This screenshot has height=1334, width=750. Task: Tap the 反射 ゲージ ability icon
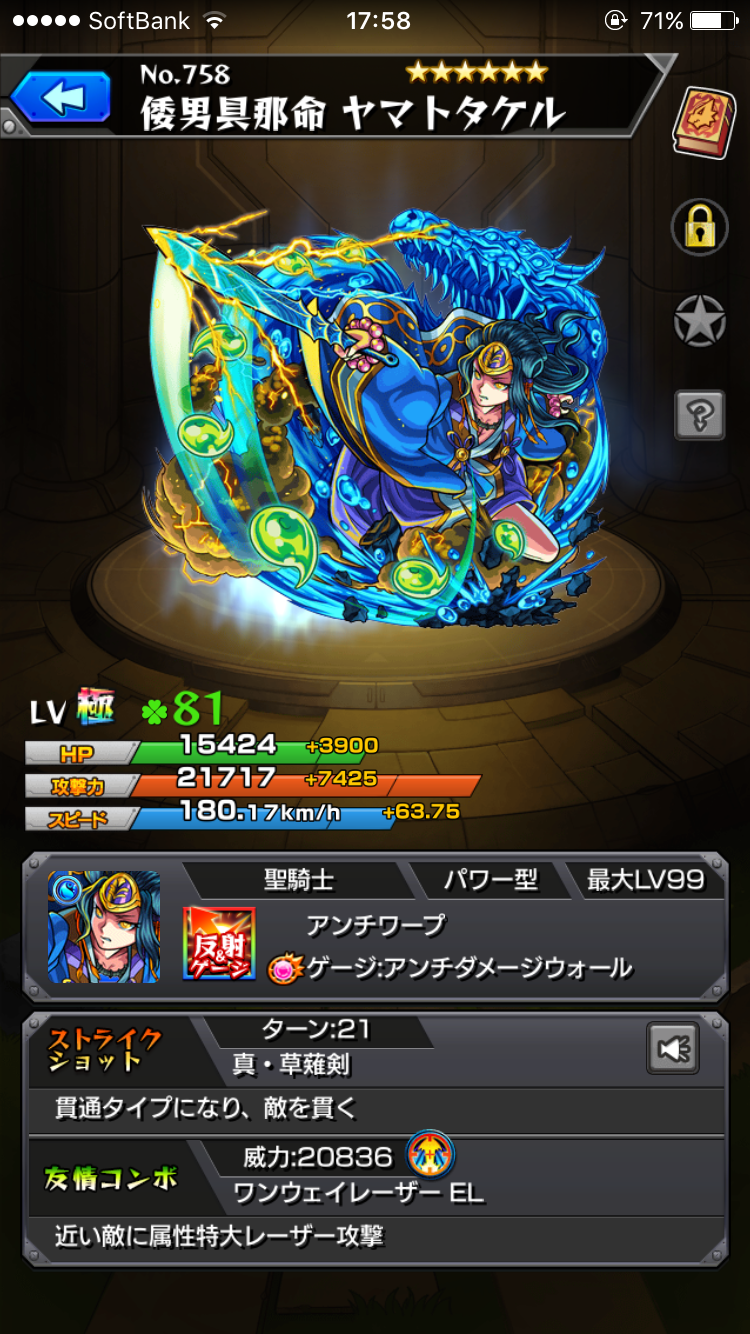pos(219,943)
